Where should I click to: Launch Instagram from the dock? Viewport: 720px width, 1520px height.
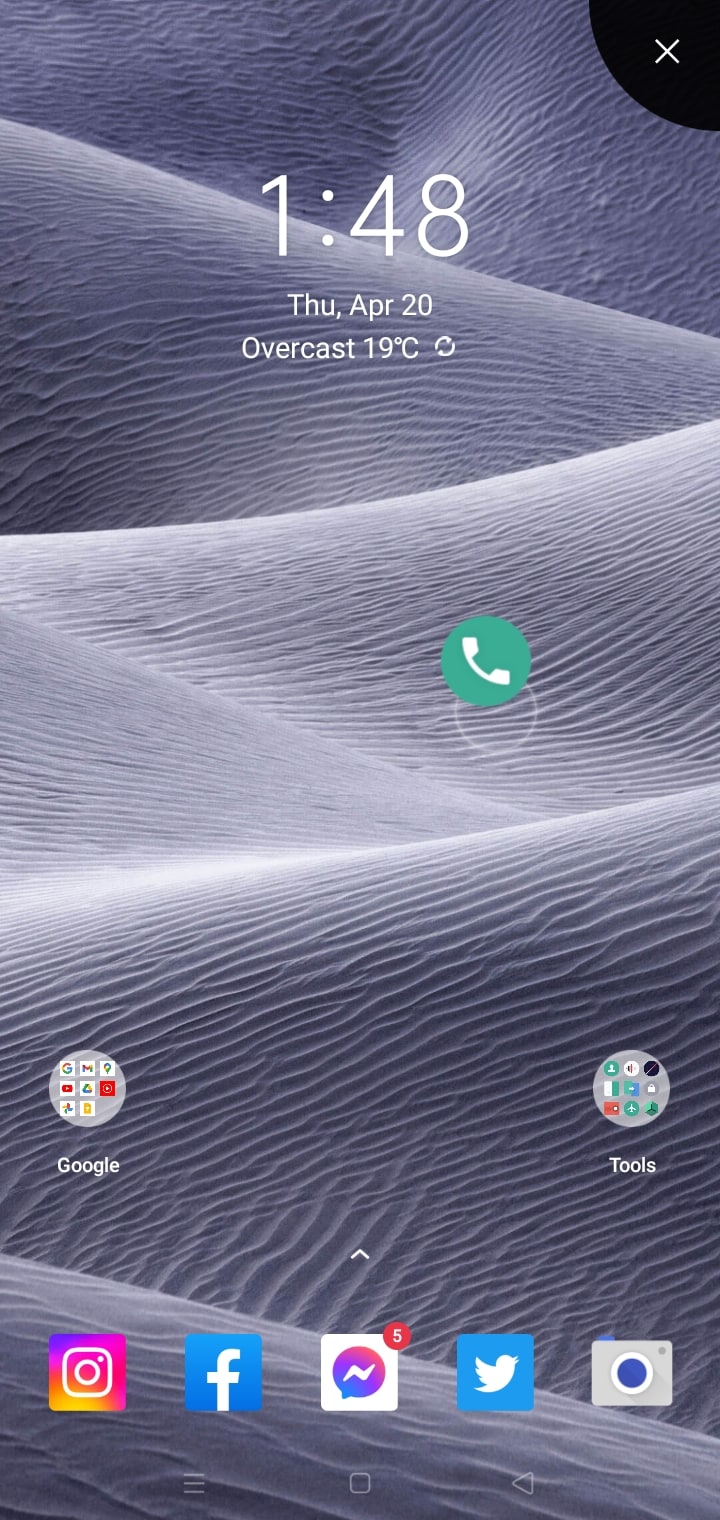point(88,1372)
